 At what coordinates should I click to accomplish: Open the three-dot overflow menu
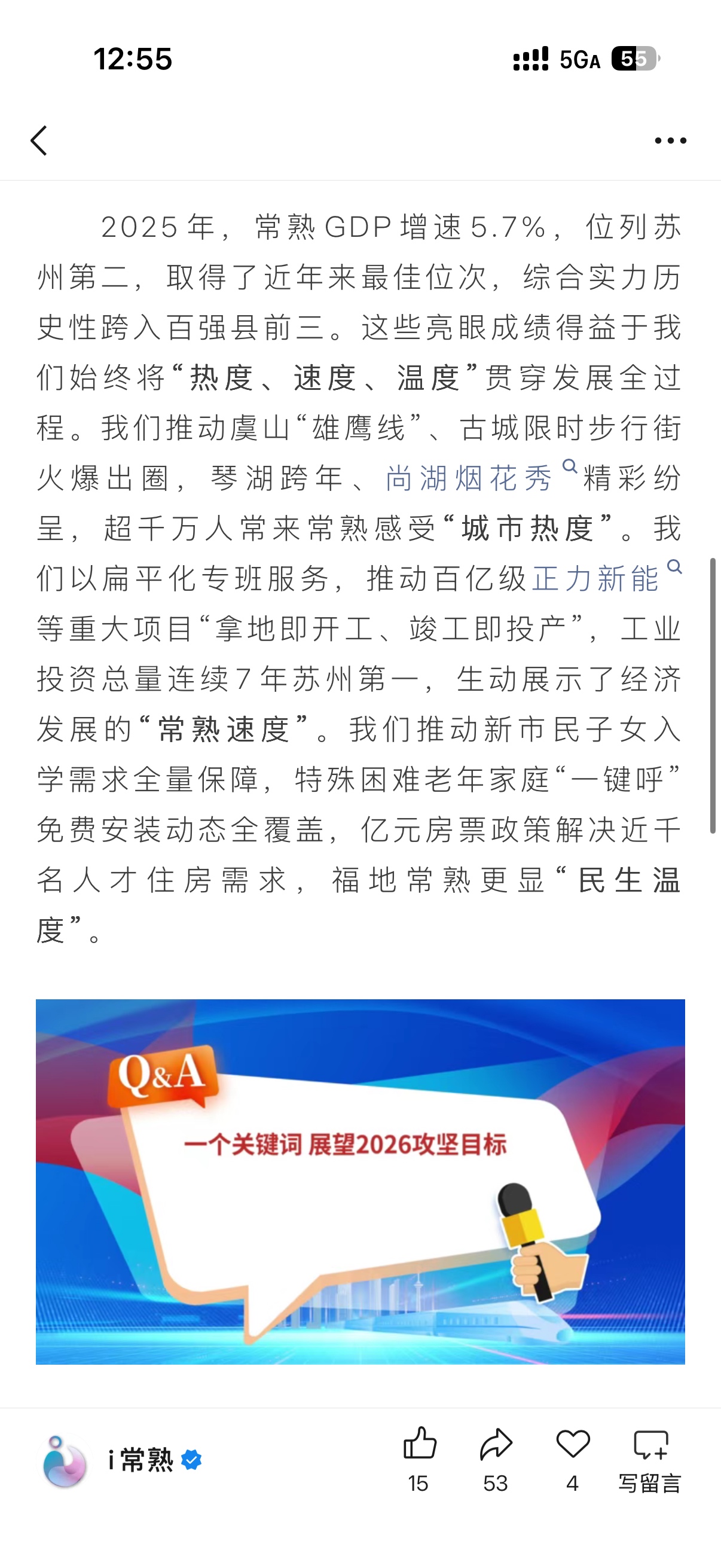click(670, 141)
